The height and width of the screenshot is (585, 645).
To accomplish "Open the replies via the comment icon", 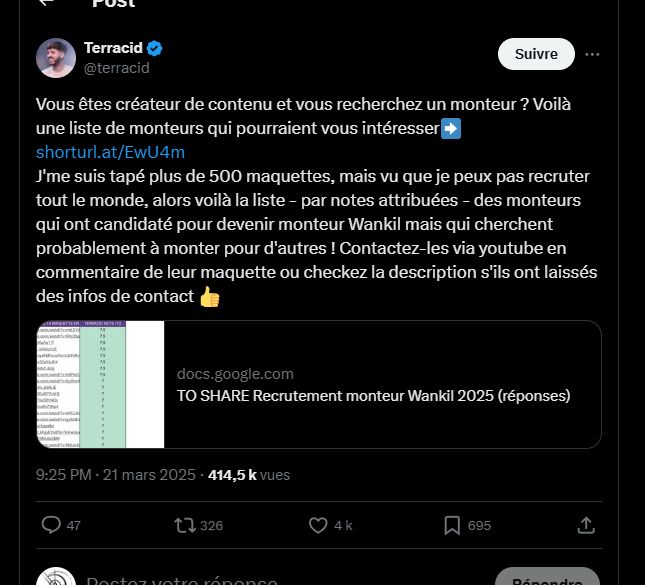I will (x=51, y=525).
